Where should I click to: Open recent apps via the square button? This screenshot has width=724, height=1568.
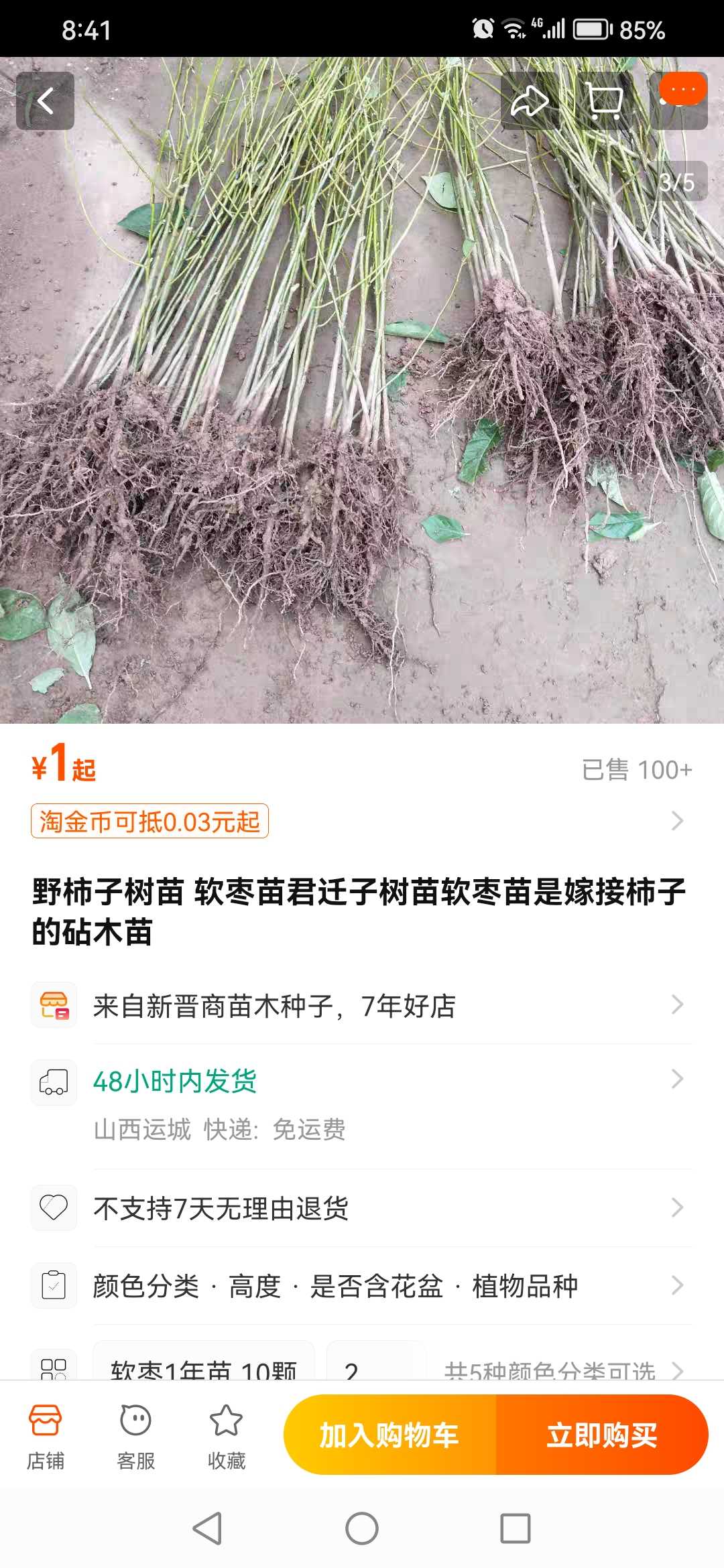click(516, 1528)
